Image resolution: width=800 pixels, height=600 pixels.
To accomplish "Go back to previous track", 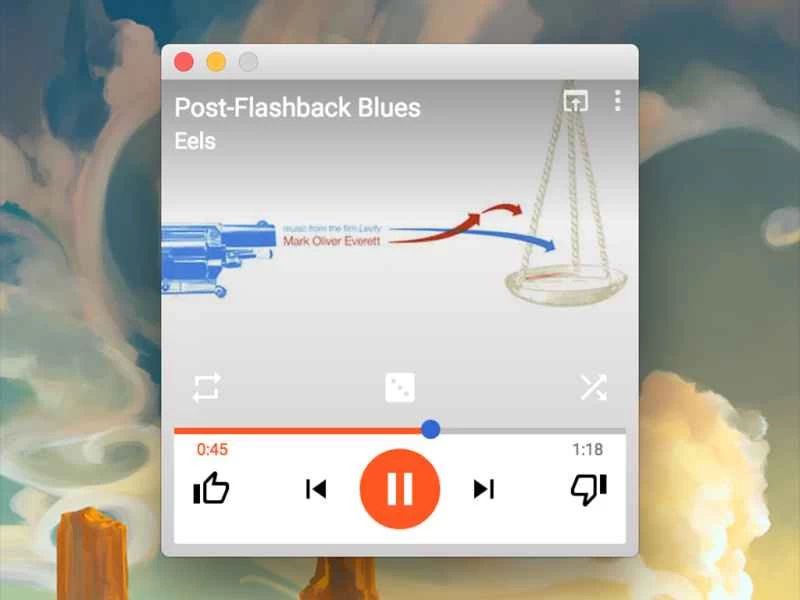I will [316, 489].
